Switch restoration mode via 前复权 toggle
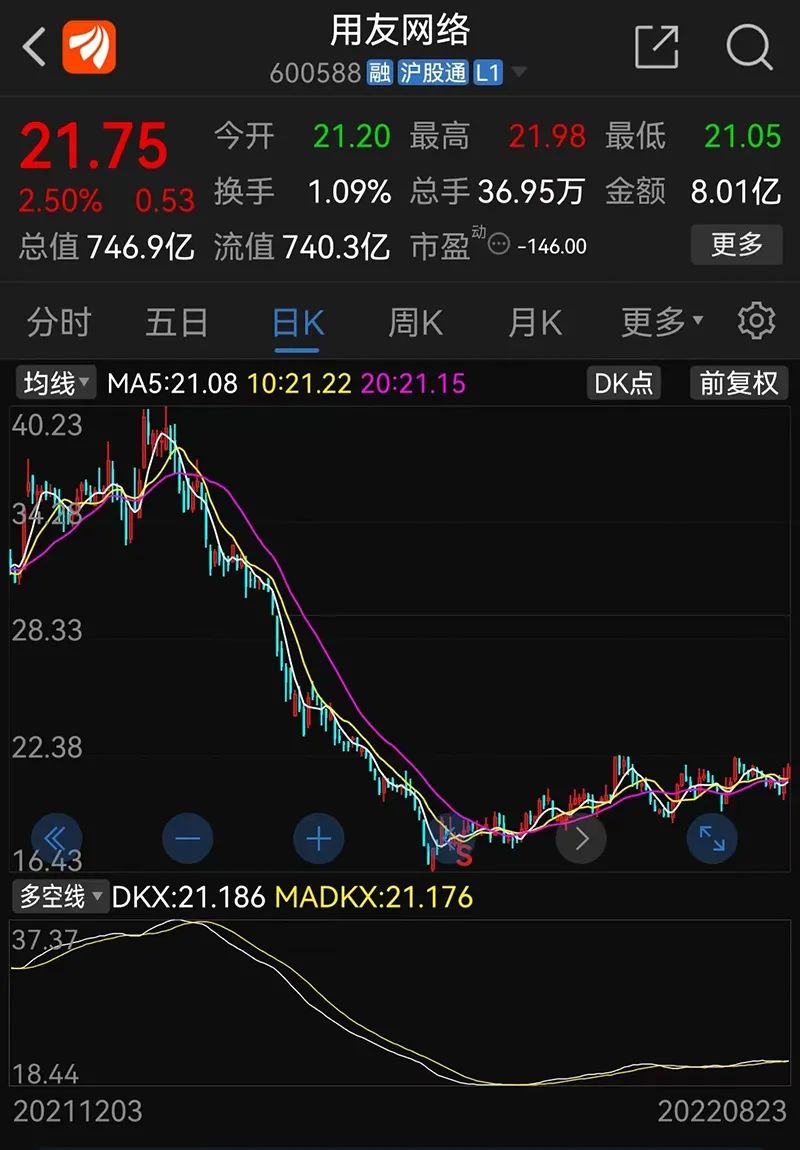The height and width of the screenshot is (1150, 800). (738, 382)
